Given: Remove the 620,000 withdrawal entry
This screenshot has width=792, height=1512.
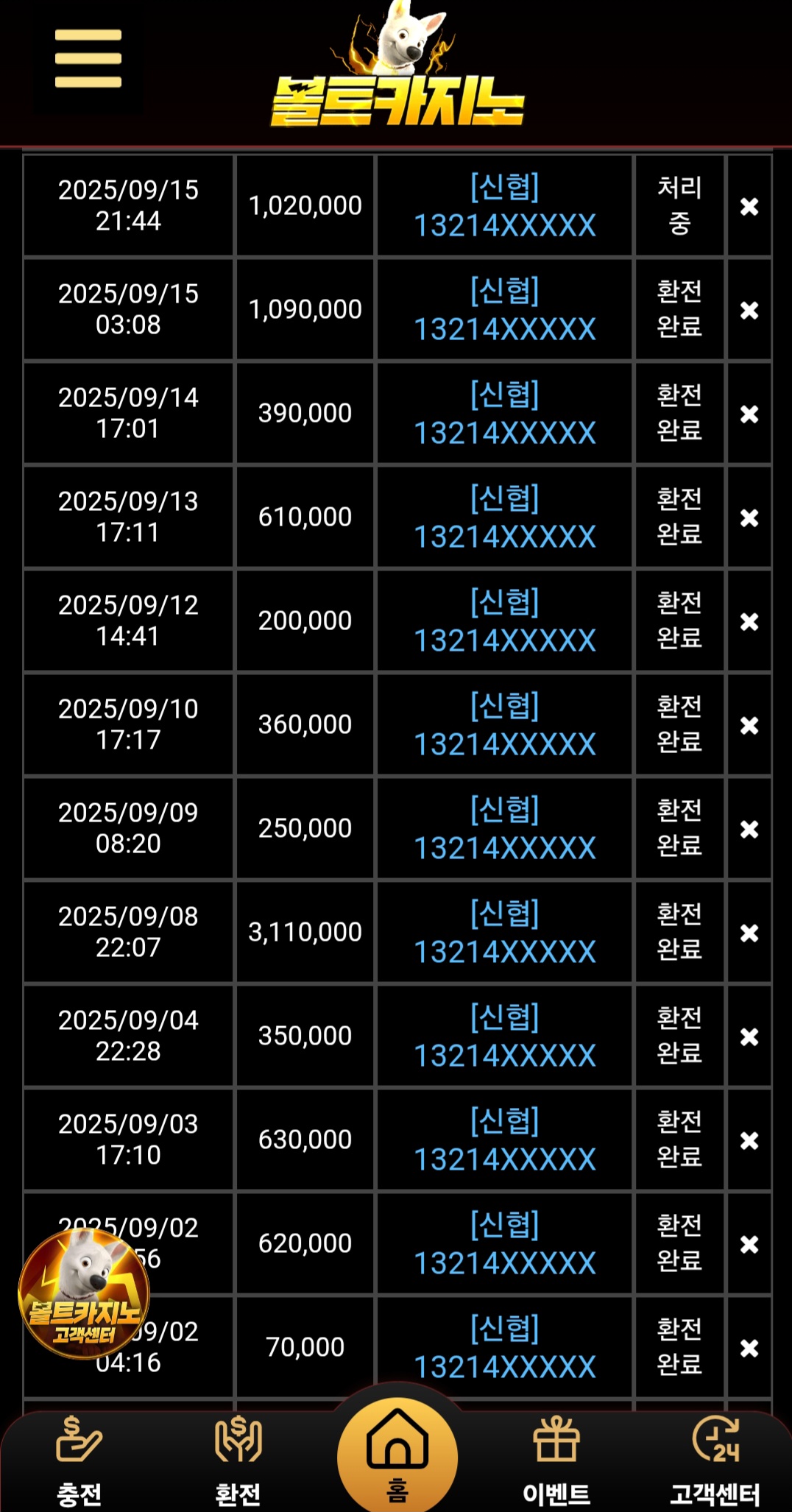Looking at the screenshot, I should [x=749, y=1245].
